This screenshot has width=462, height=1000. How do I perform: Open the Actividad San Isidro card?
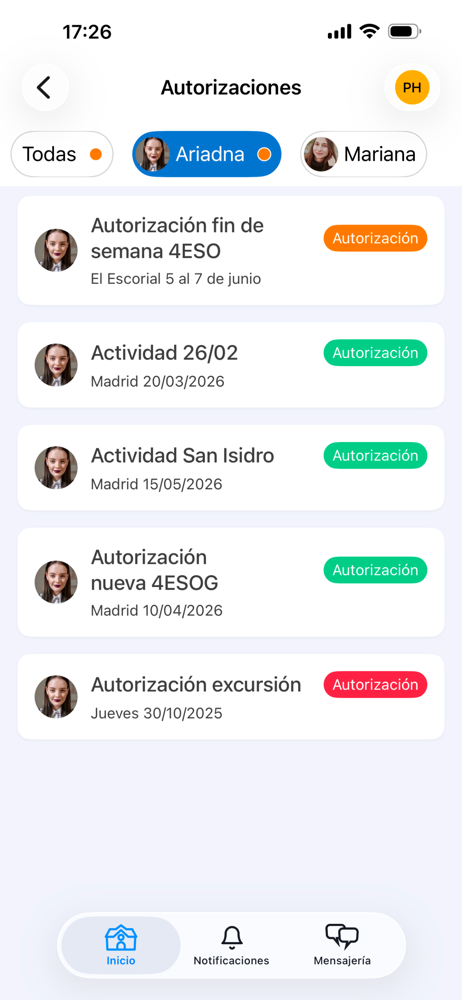point(231,467)
